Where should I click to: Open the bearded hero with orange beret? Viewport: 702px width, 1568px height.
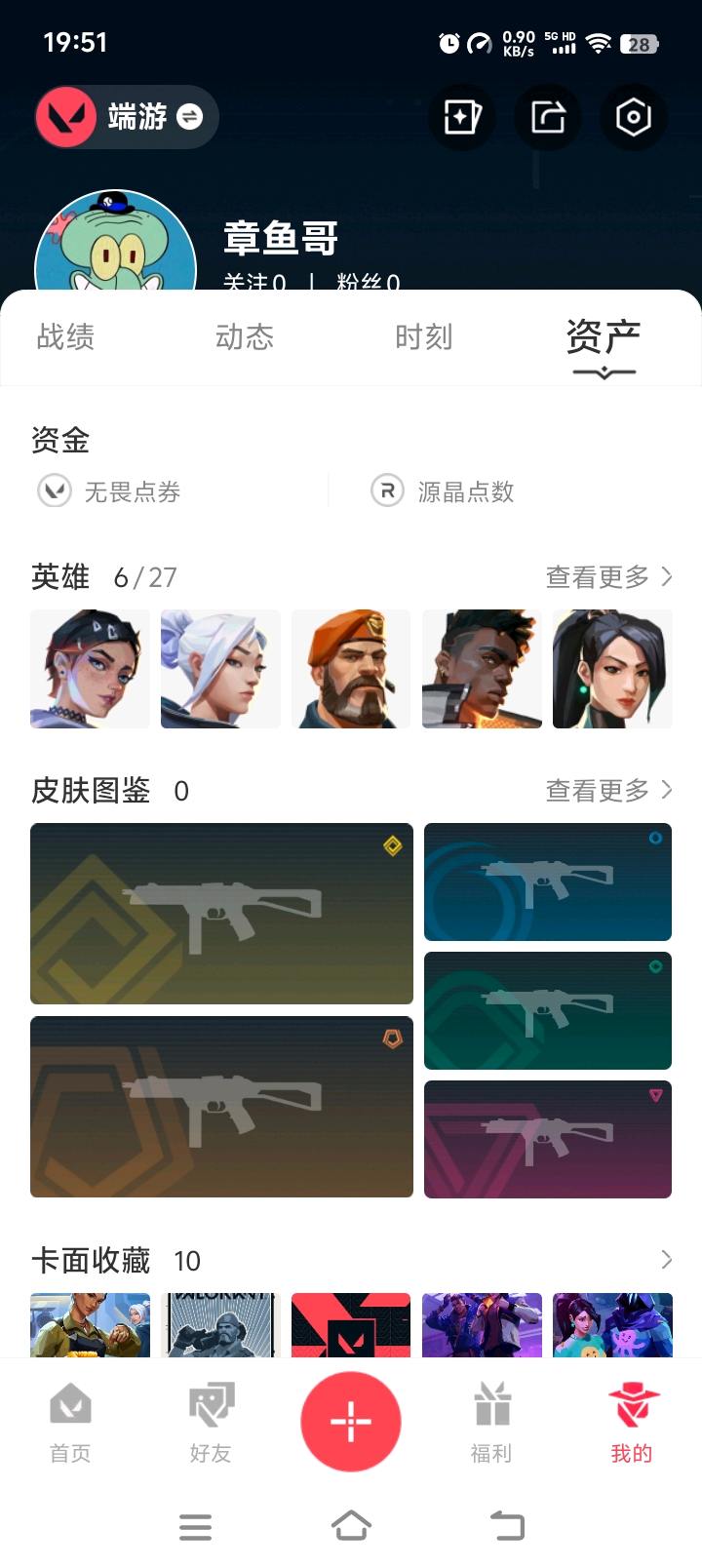coord(351,669)
